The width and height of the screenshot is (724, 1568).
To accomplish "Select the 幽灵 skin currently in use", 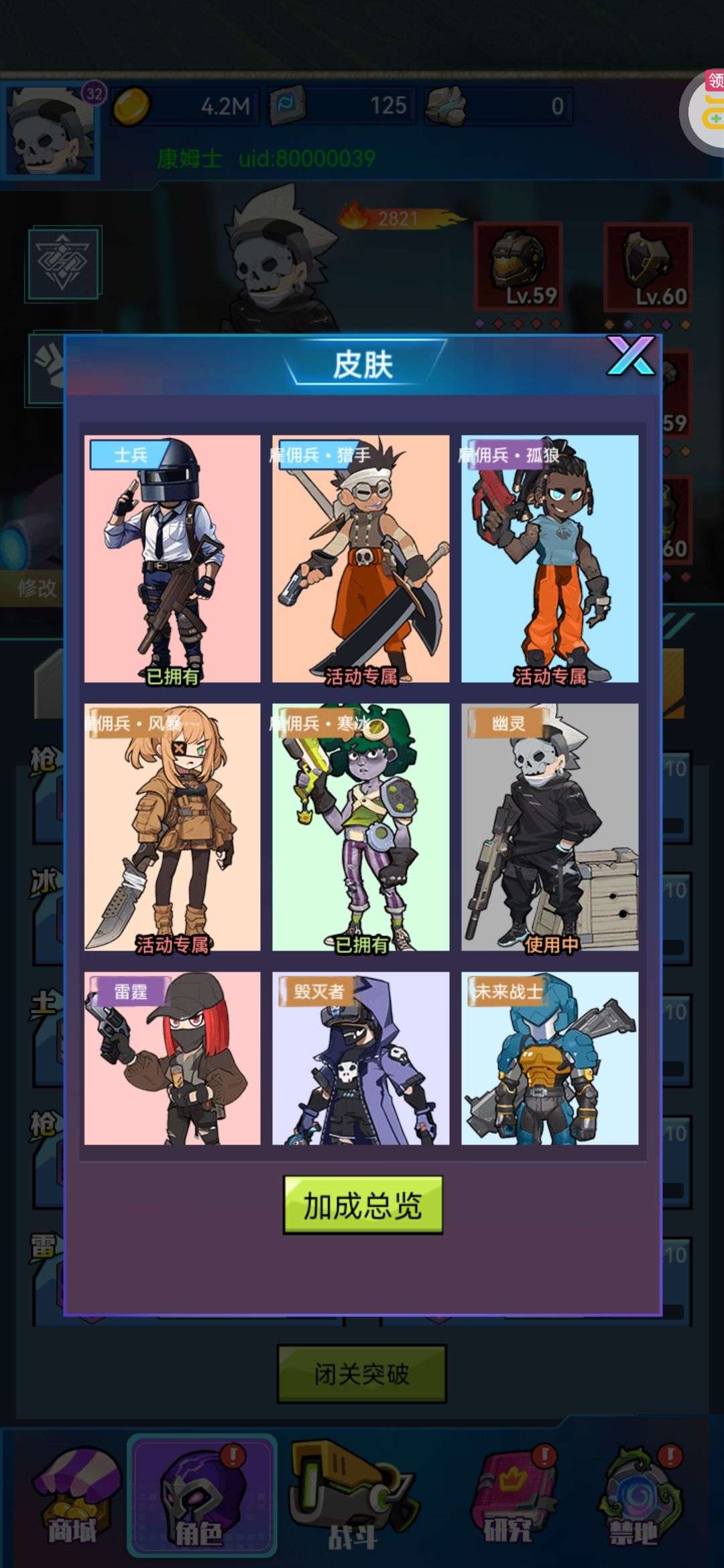I will tap(550, 826).
